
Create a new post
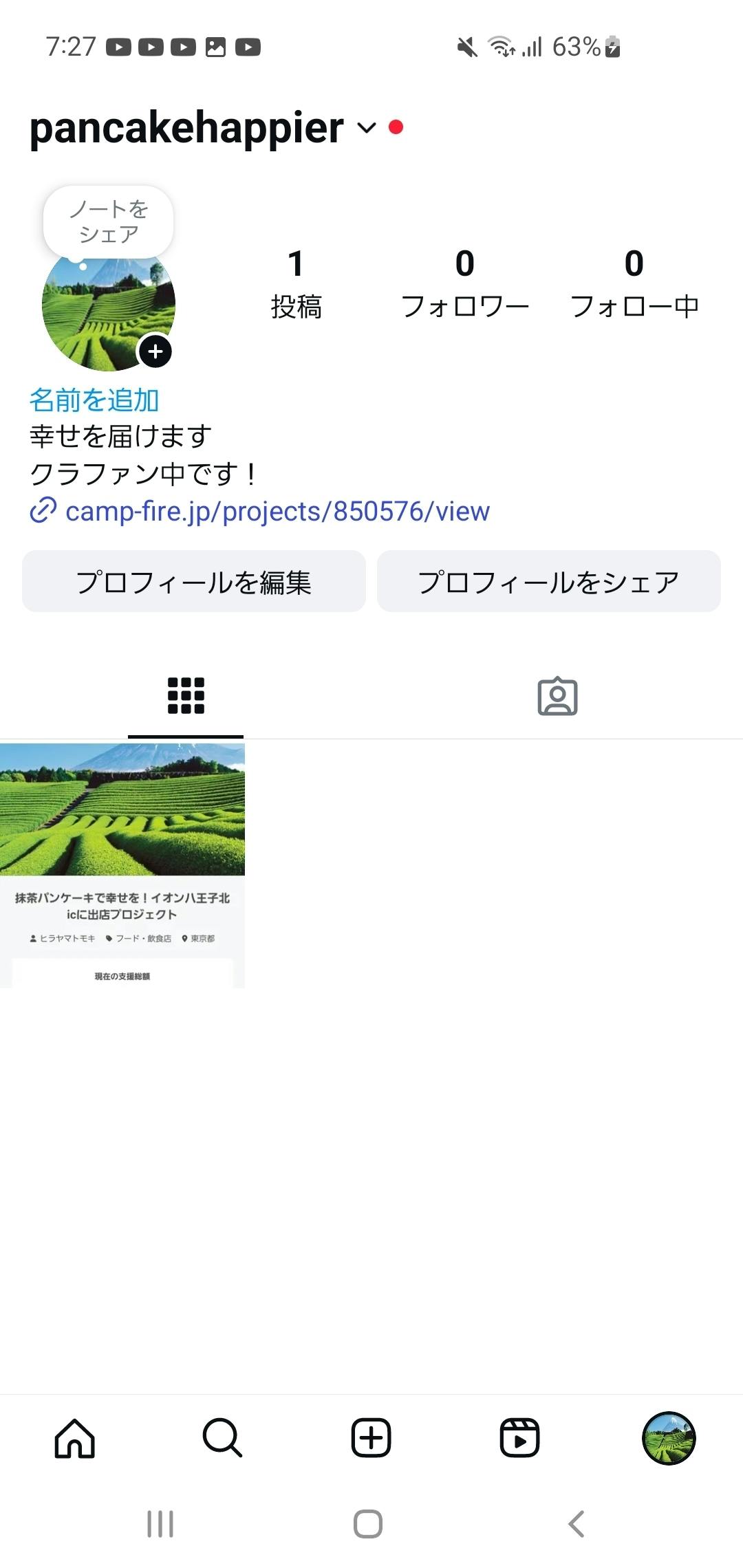tap(371, 1437)
